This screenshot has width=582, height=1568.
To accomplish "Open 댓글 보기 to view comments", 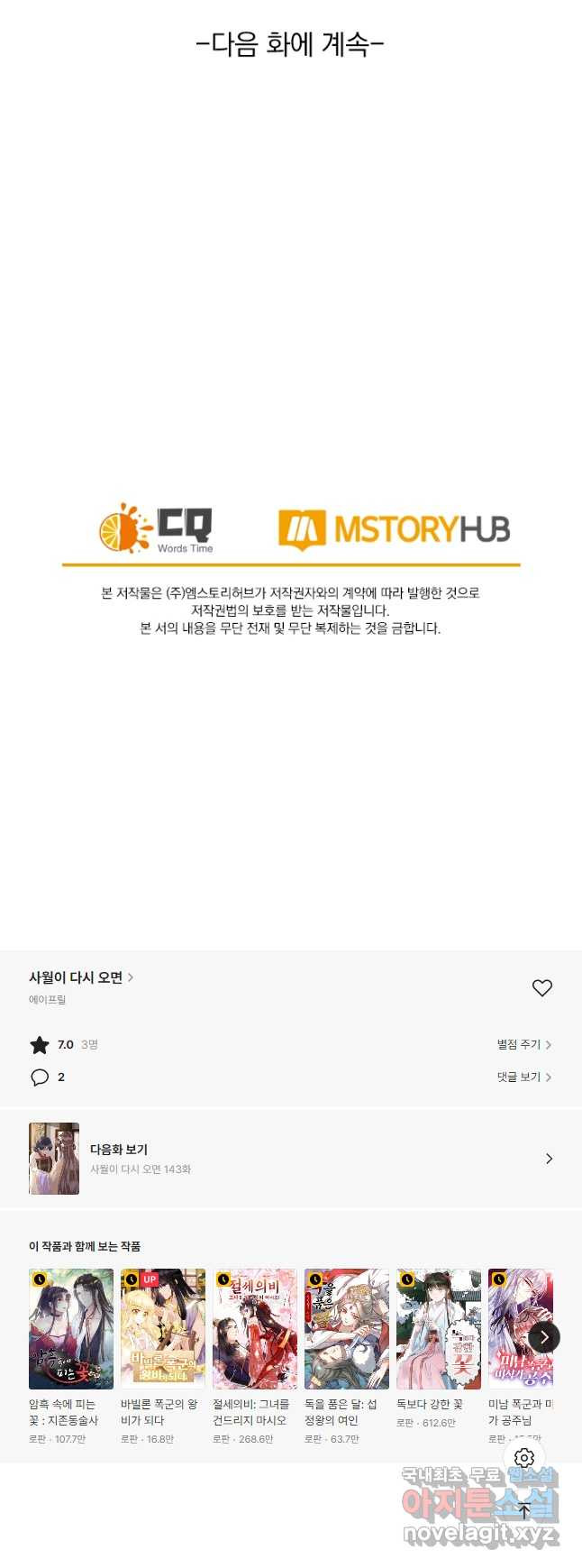I will [x=523, y=1077].
